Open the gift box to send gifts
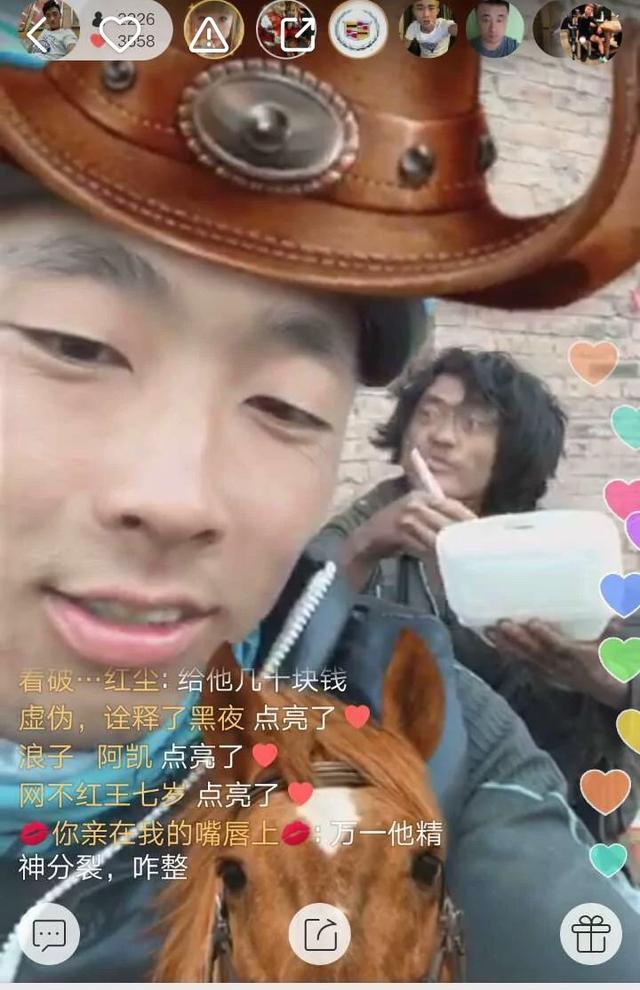 point(591,935)
